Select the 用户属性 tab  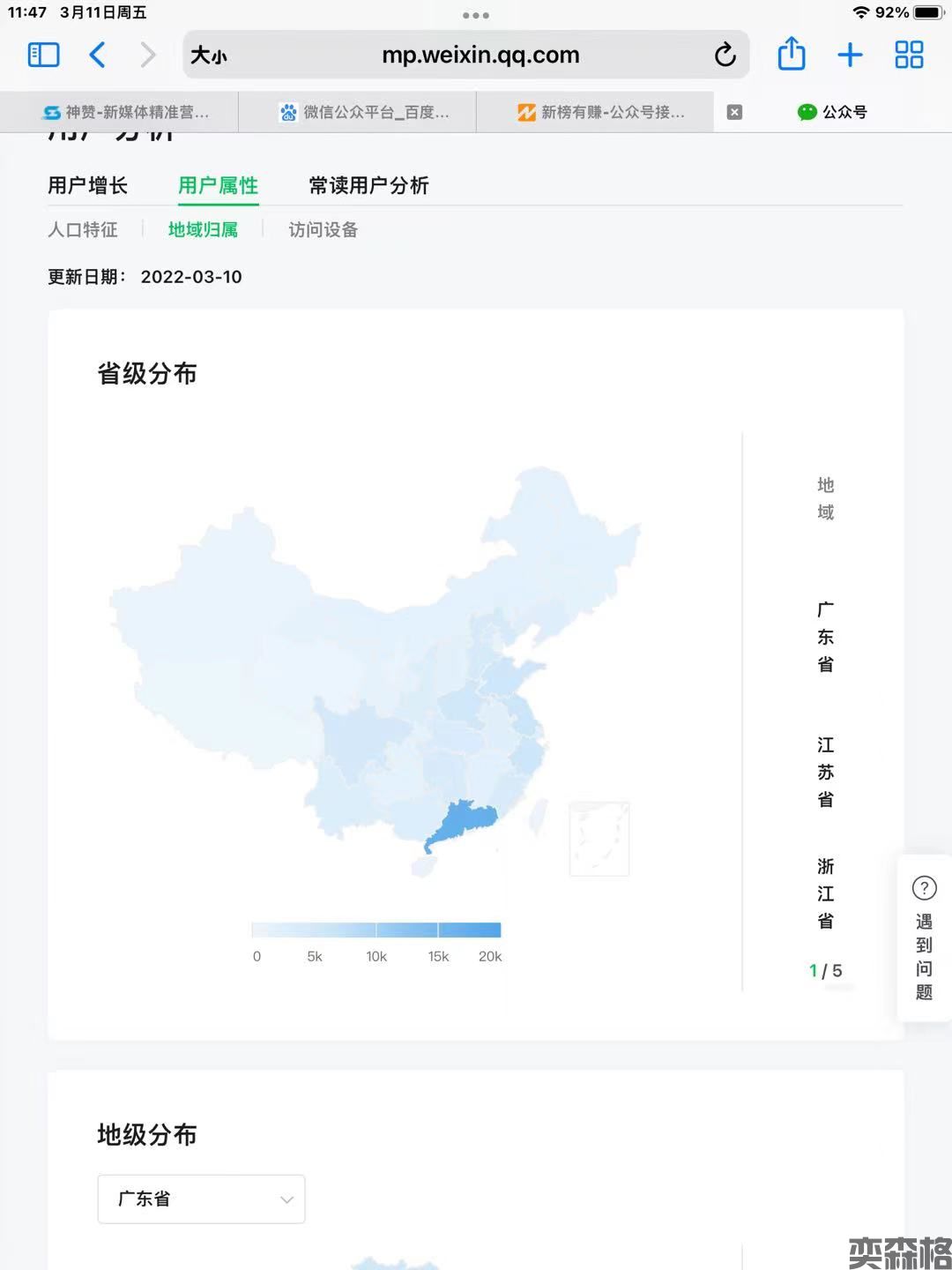218,185
